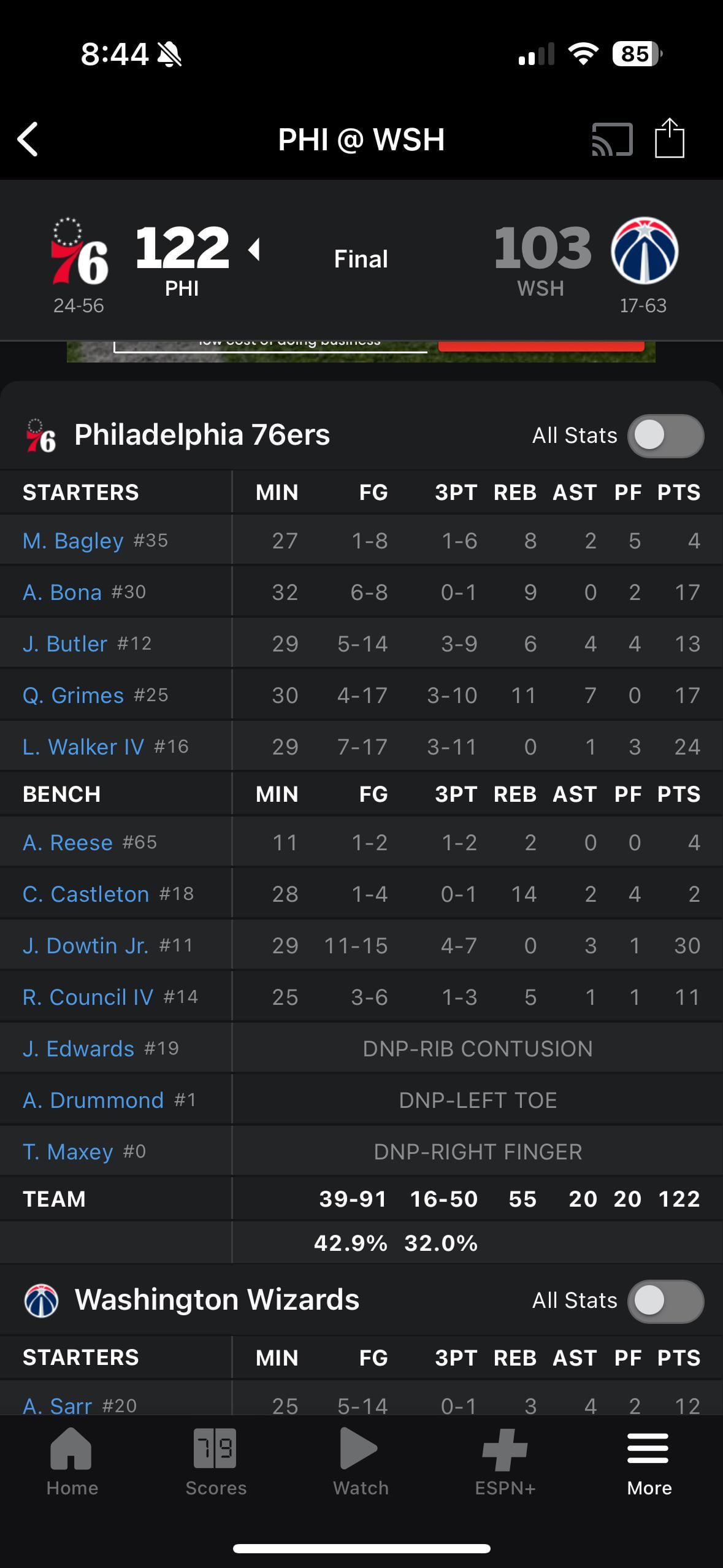Open the cast to device icon
The height and width of the screenshot is (1568, 723).
611,139
